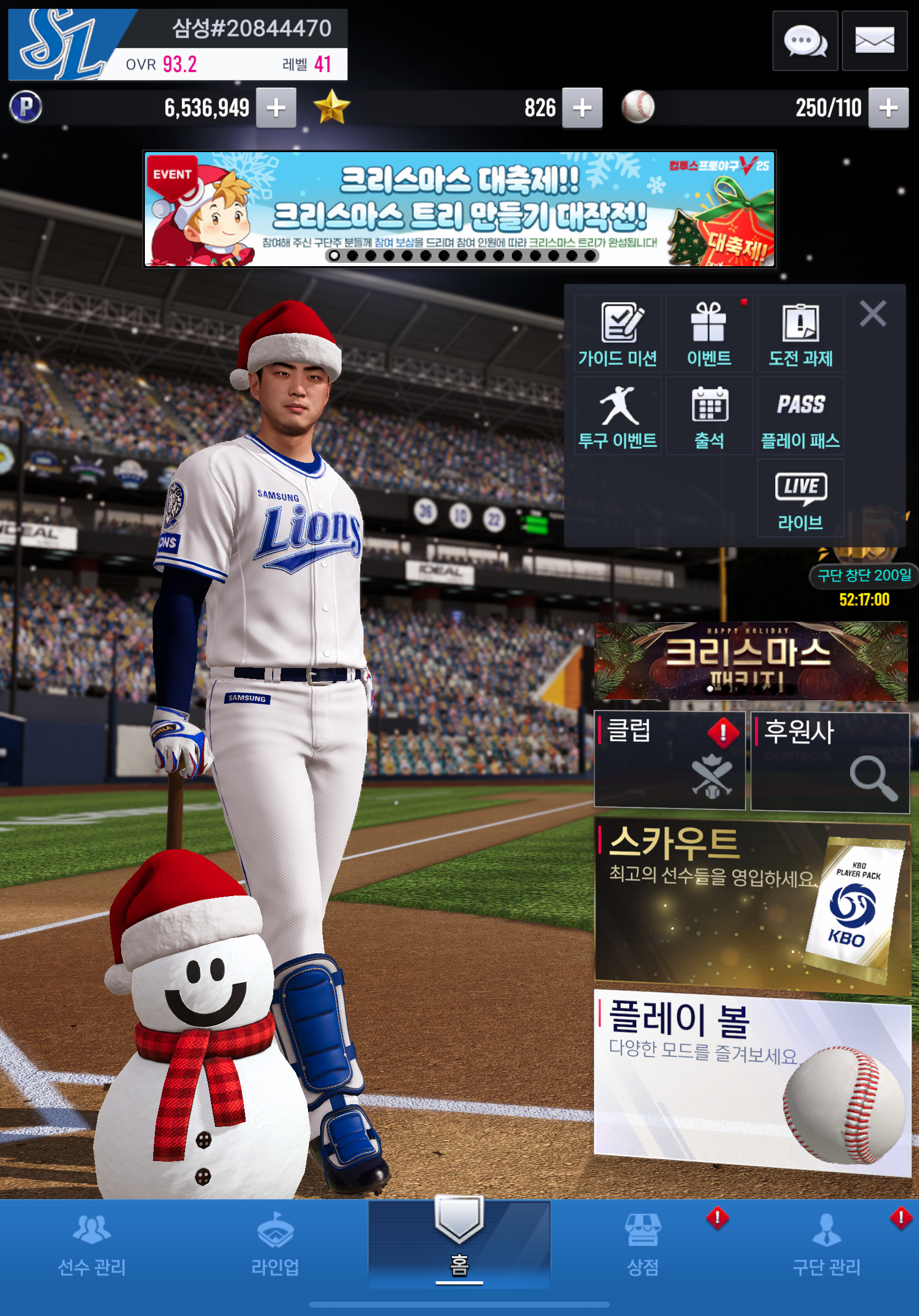Open the 크리스마스 패키지 banner

coord(750,661)
